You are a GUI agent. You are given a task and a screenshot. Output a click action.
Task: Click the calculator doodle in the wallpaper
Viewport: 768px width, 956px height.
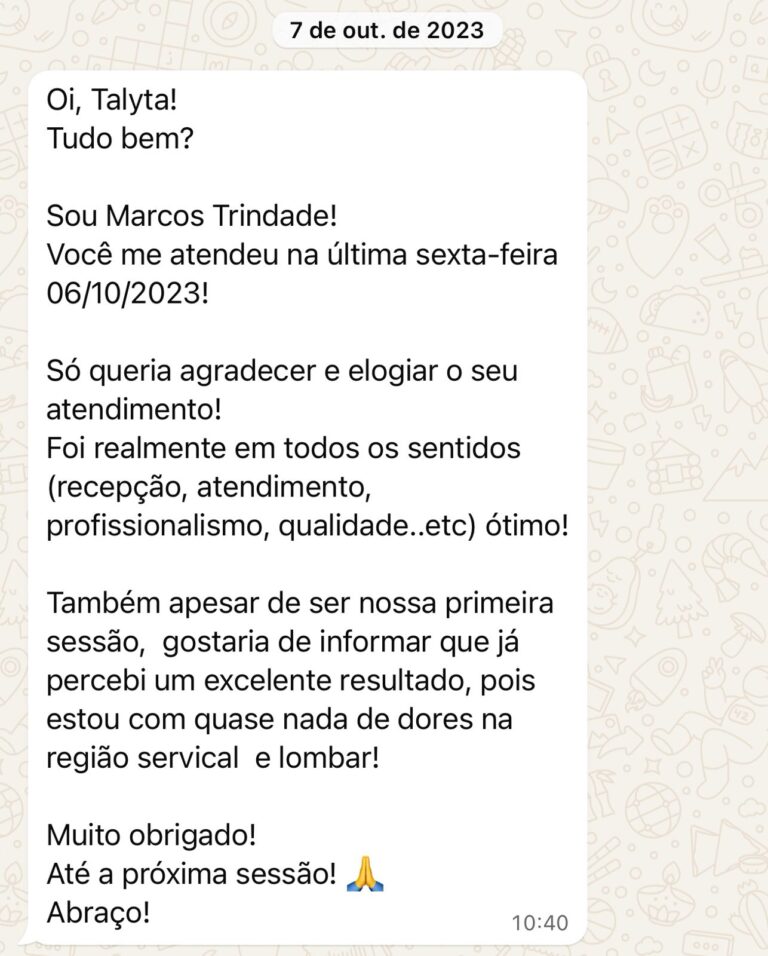(671, 140)
